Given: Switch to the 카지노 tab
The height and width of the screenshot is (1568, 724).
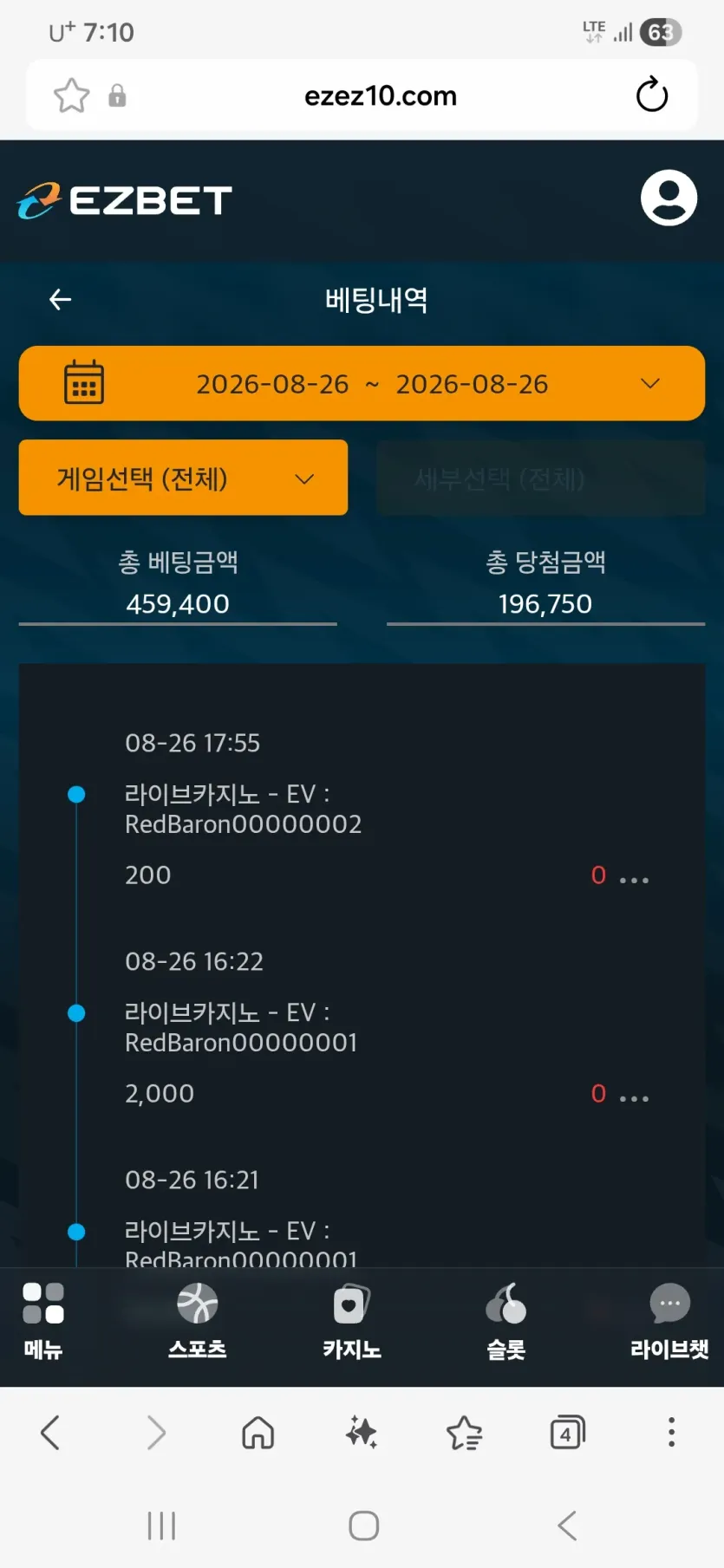Looking at the screenshot, I should click(x=352, y=1321).
